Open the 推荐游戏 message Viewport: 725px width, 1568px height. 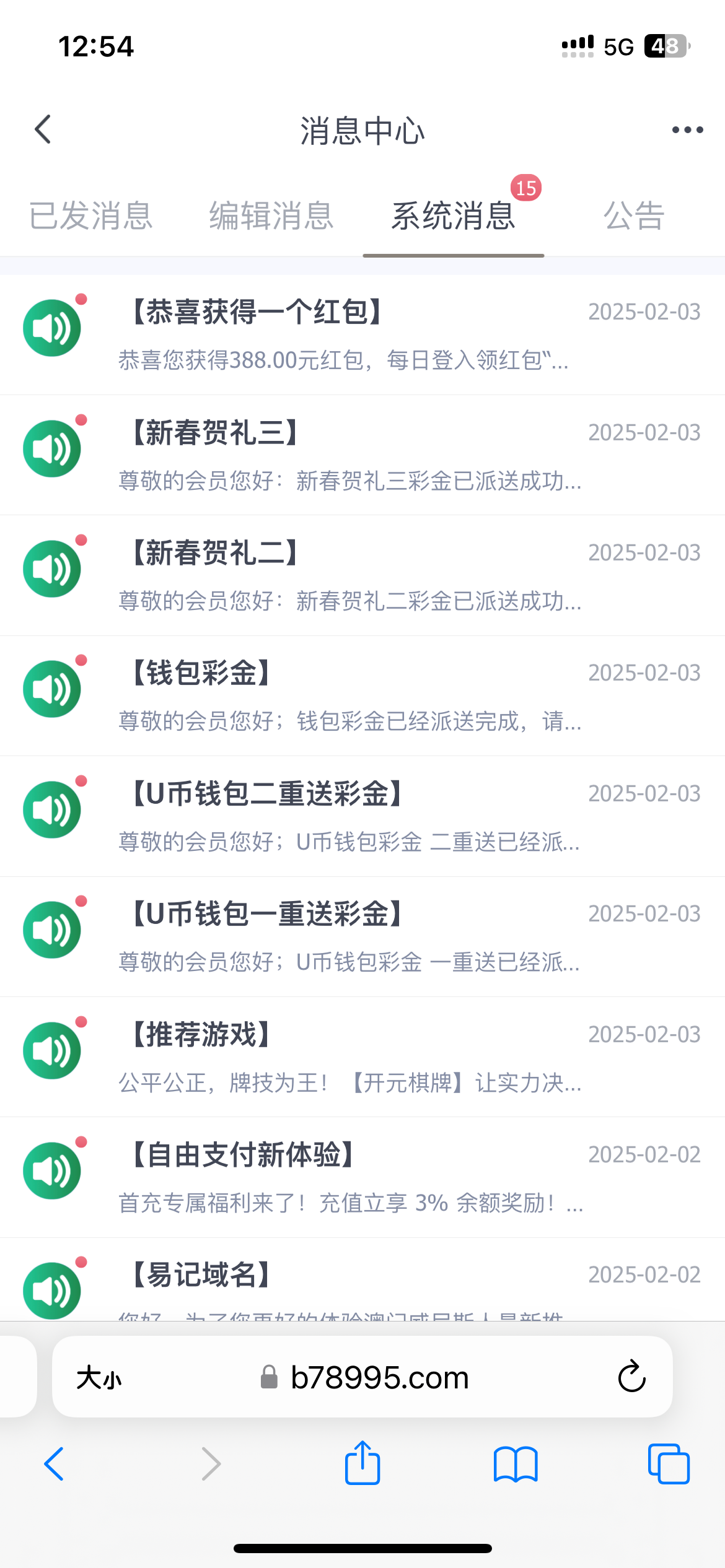[362, 1057]
